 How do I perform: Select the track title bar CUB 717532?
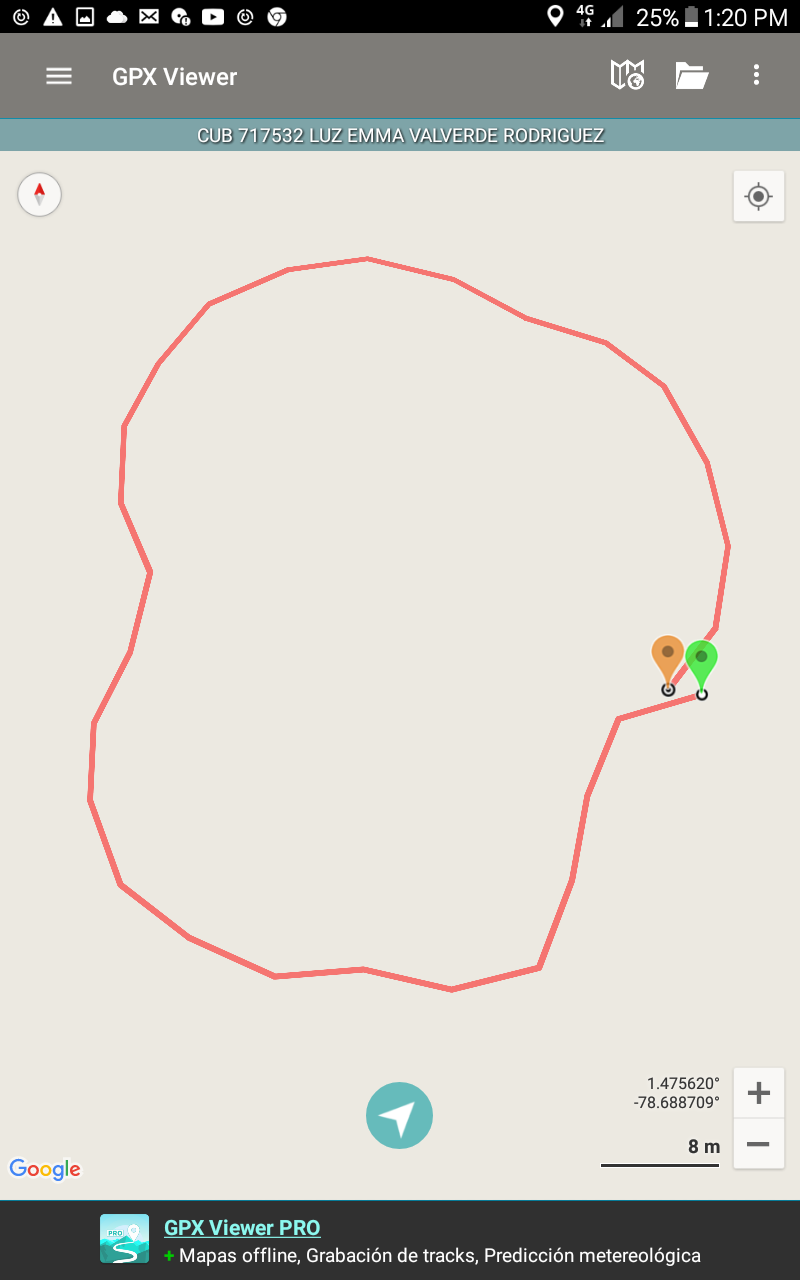tap(400, 135)
